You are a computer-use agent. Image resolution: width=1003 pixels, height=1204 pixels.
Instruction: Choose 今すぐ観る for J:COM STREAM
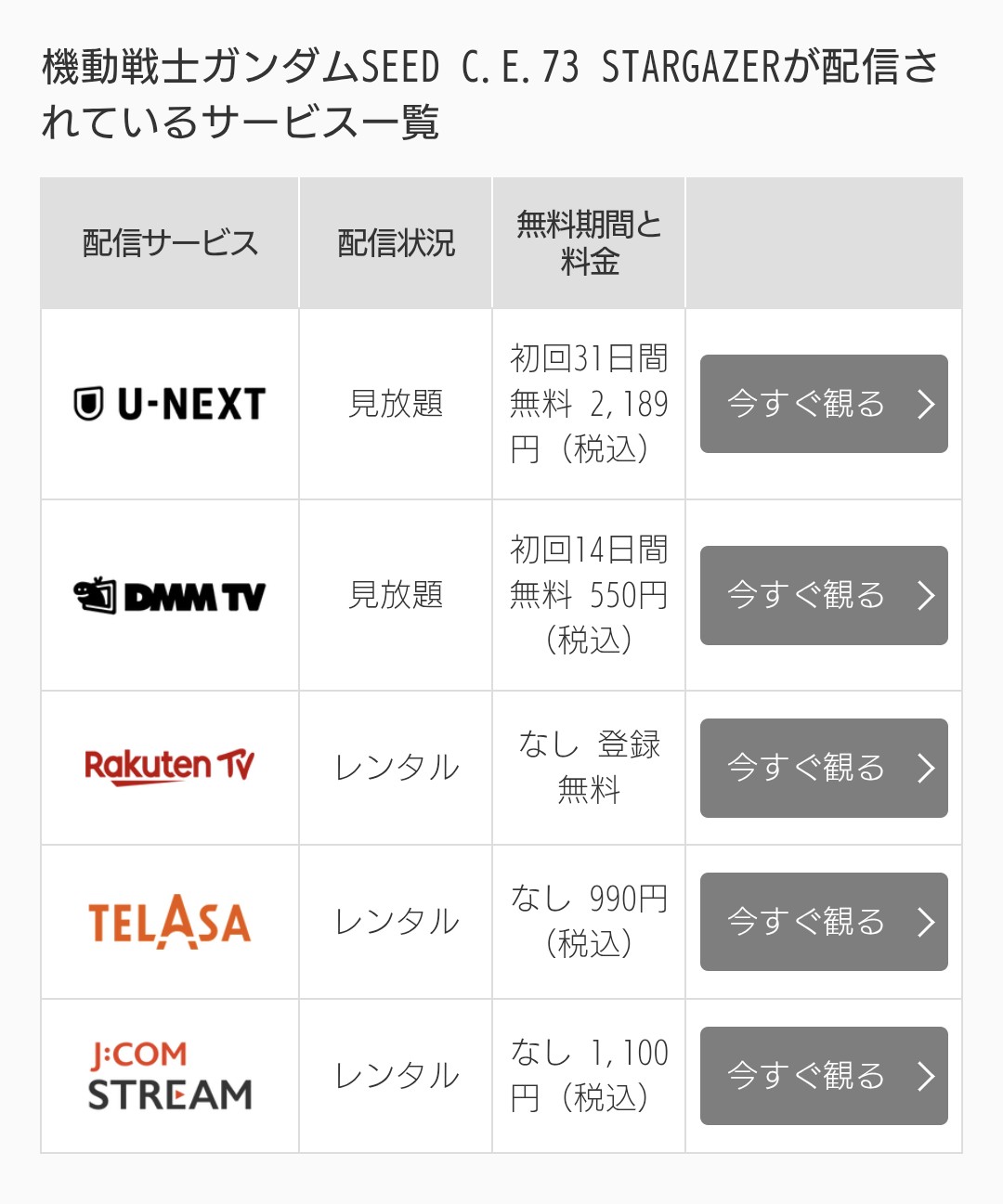(x=824, y=1076)
